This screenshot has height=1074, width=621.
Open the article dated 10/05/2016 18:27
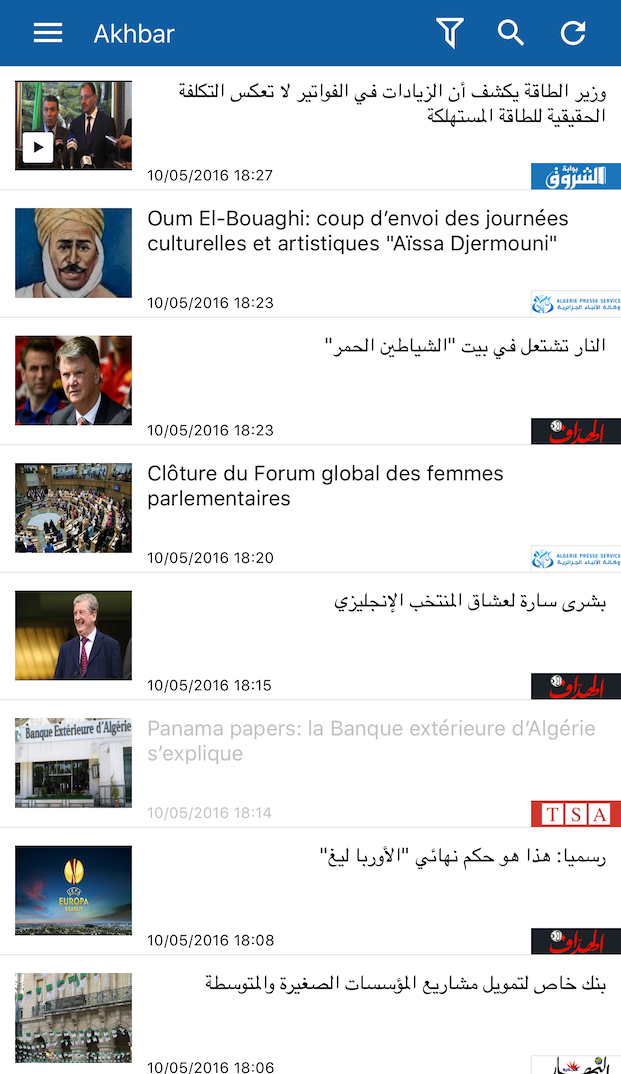(310, 128)
